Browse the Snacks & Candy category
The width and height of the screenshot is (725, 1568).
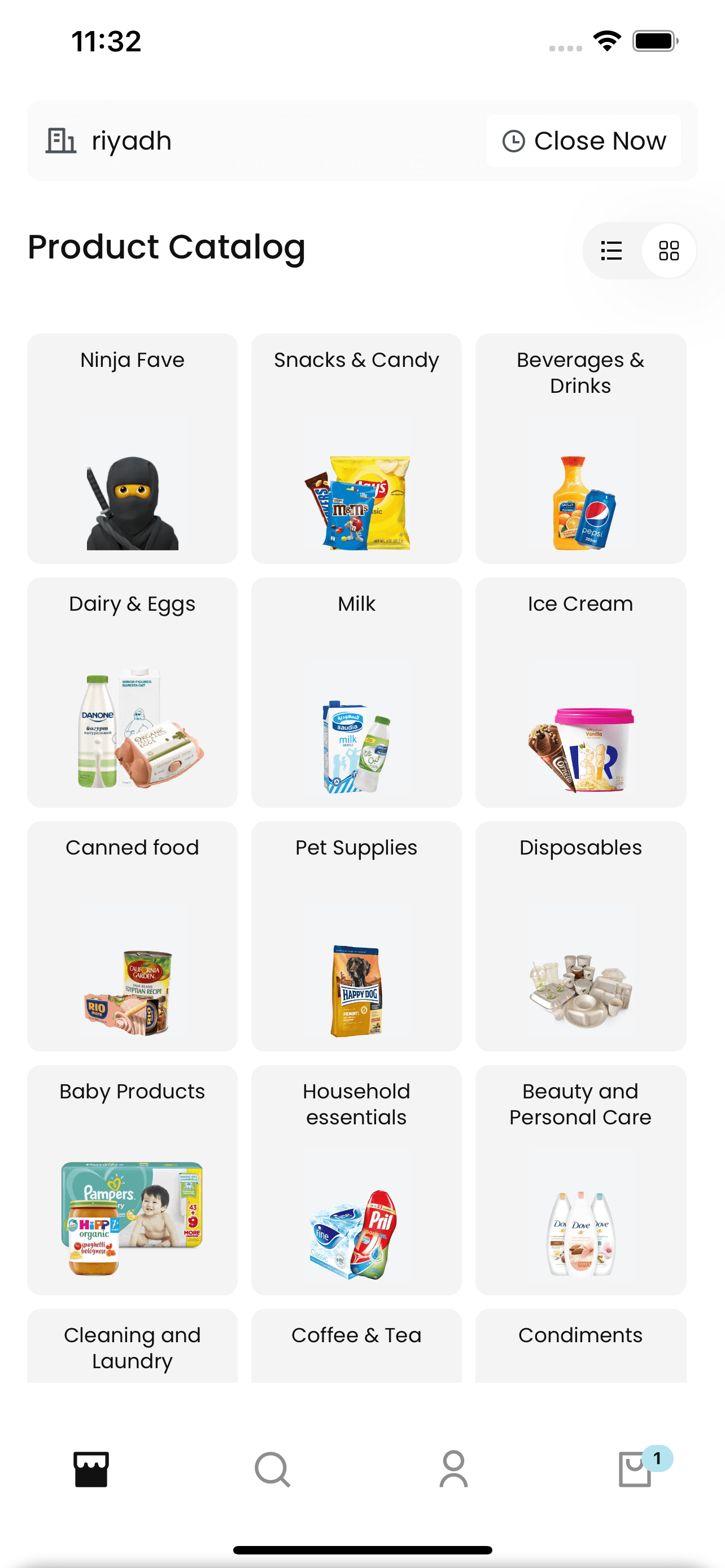356,448
